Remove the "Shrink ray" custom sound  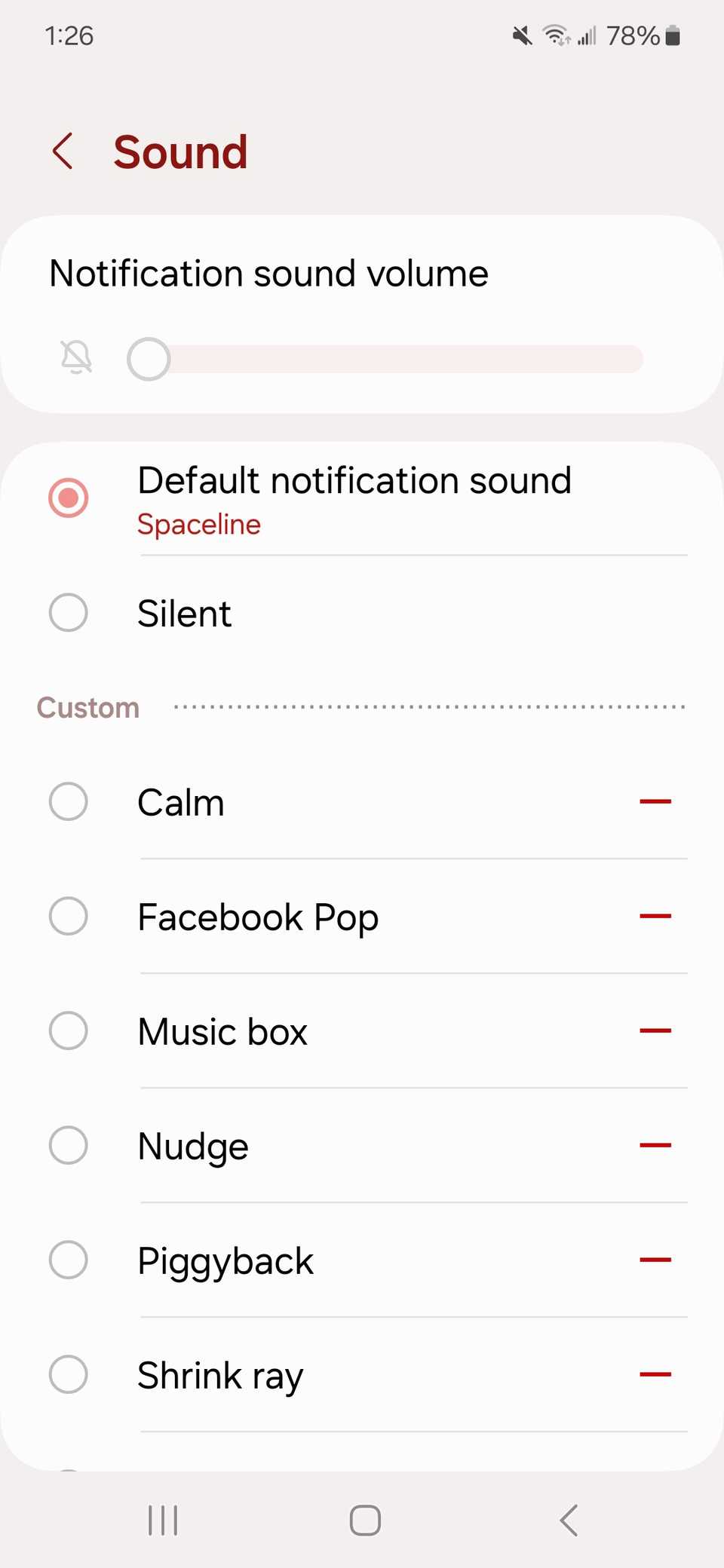(656, 1374)
